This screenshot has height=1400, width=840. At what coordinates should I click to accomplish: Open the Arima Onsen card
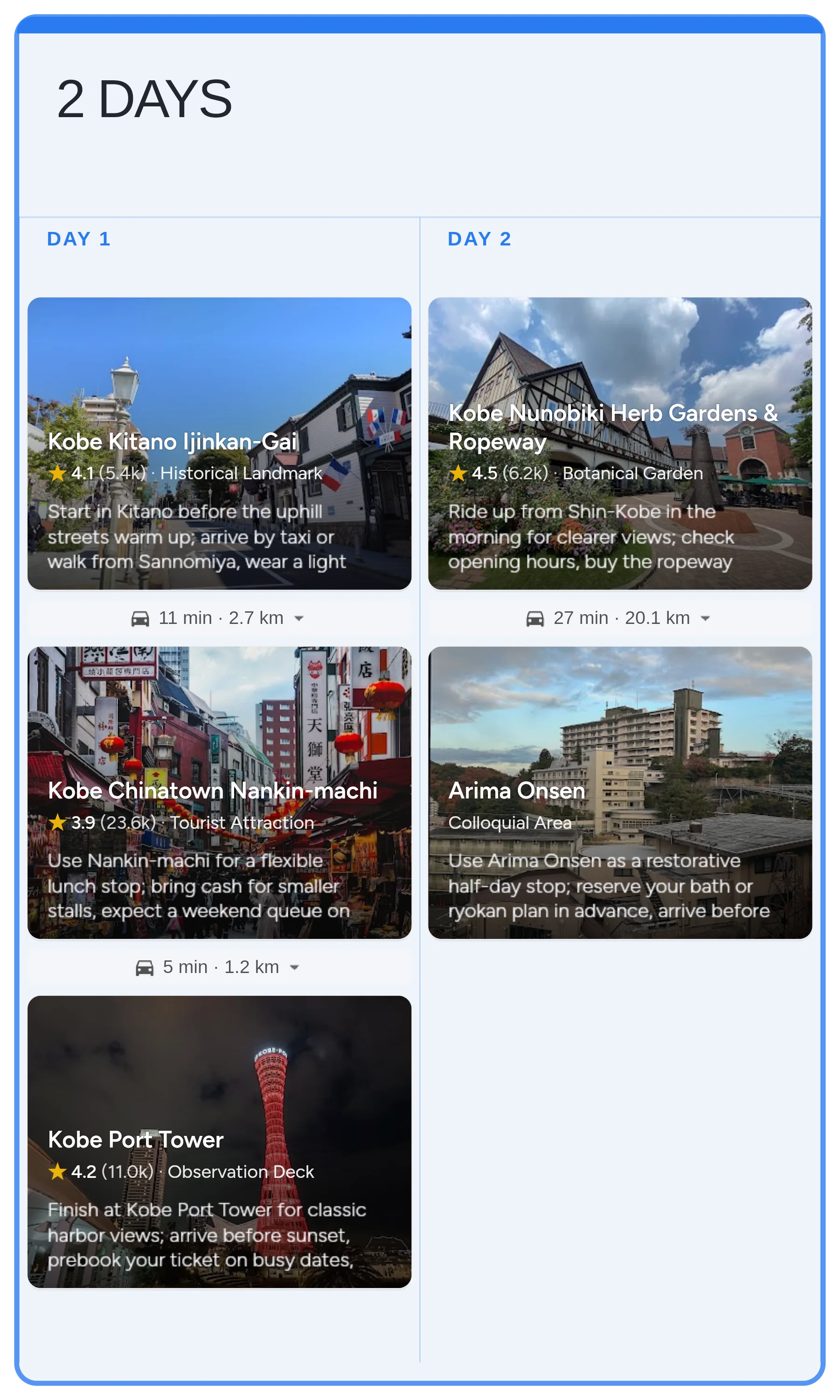tap(620, 792)
